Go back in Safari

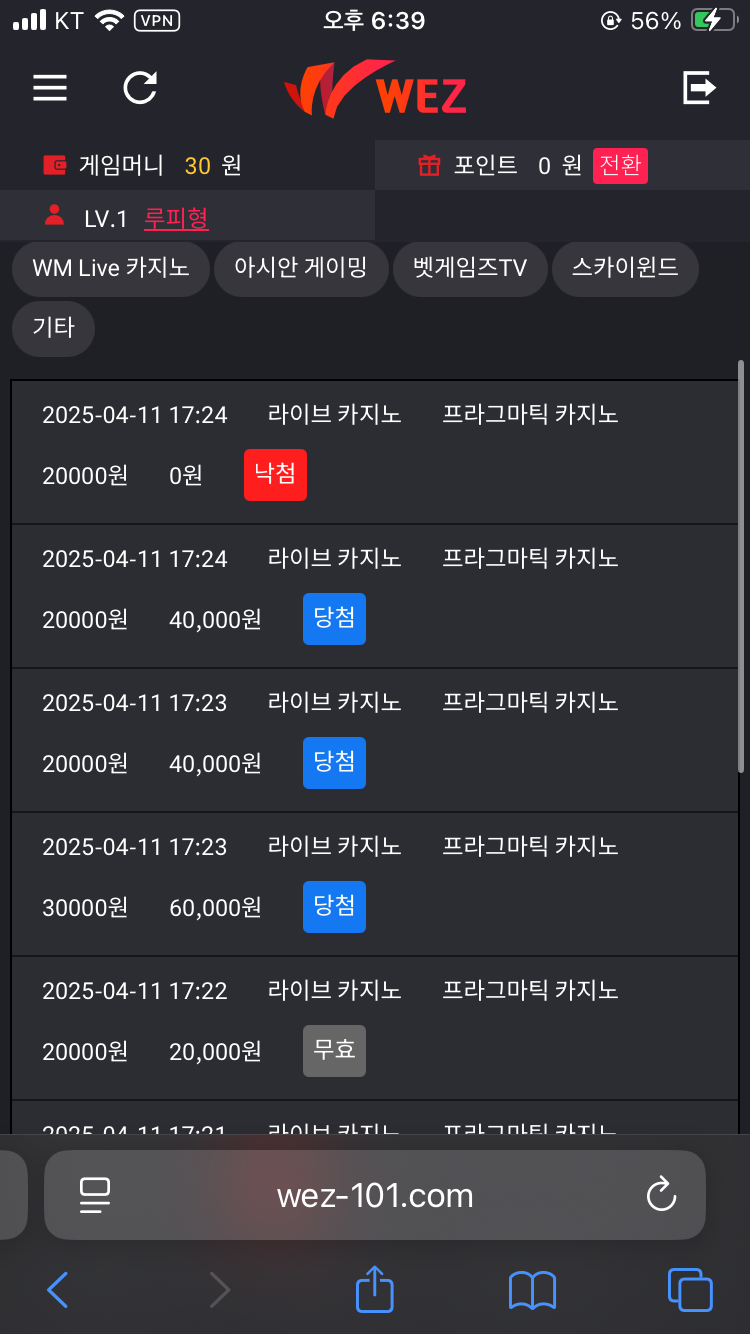(57, 1290)
